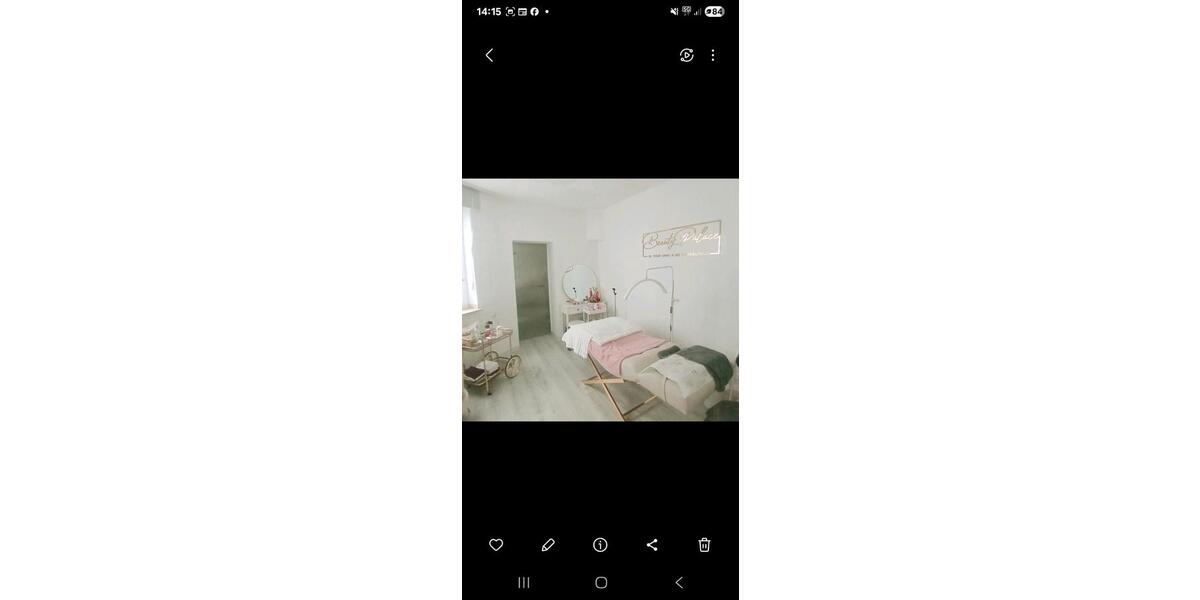
Task: Edit the photo with the pencil
Action: pos(548,545)
